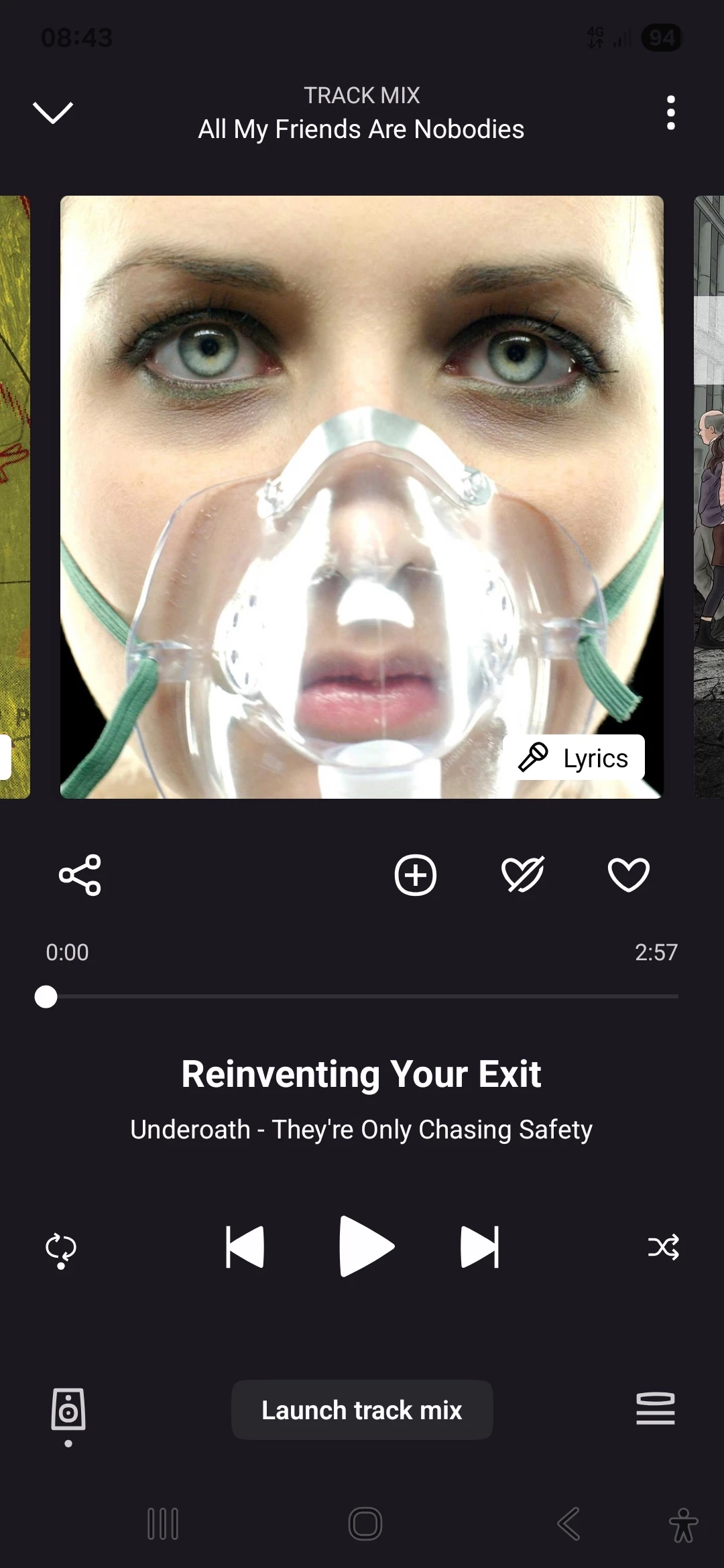This screenshot has width=724, height=1568.
Task: Mark the track as not recommended
Action: (x=522, y=875)
